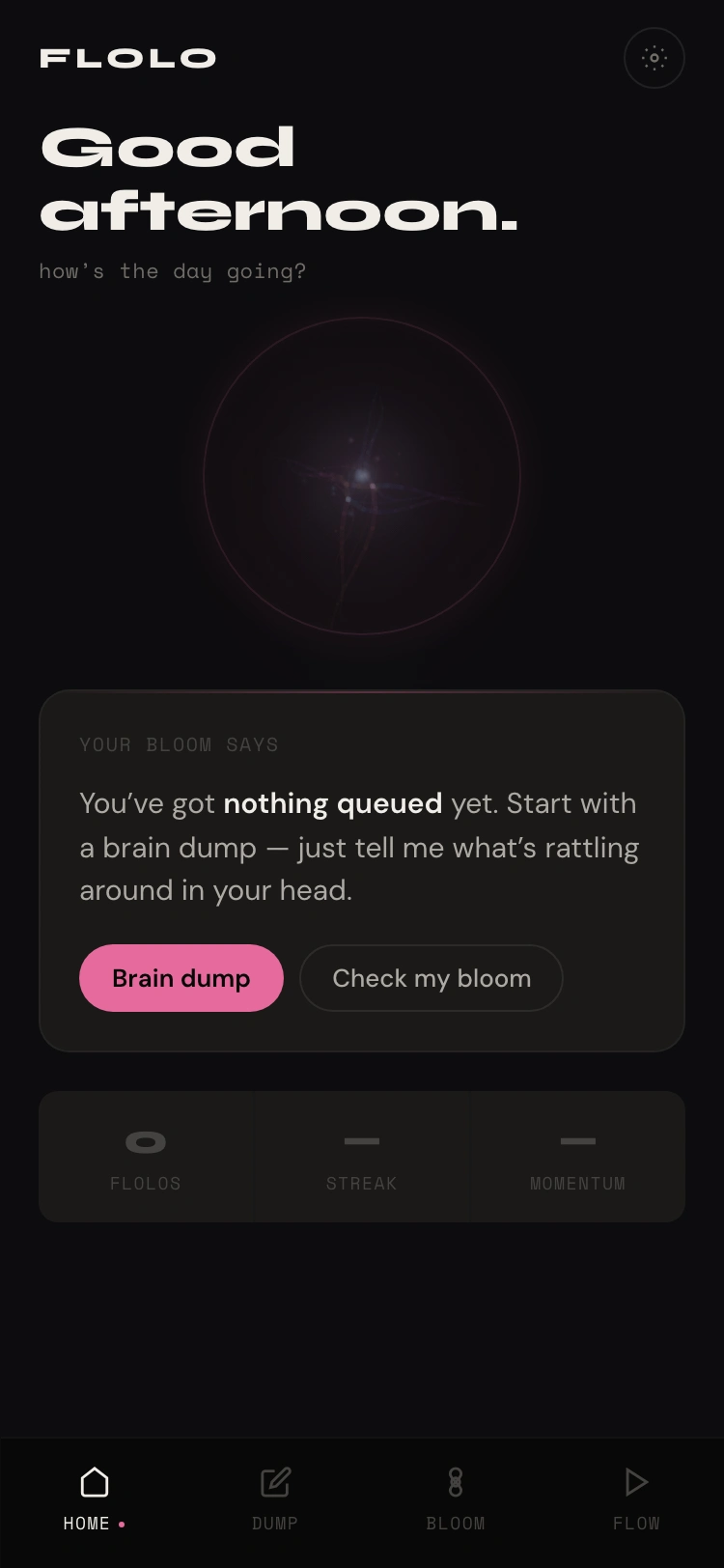The width and height of the screenshot is (724, 1568).
Task: Switch to the Dump tab
Action: [x=275, y=1498]
